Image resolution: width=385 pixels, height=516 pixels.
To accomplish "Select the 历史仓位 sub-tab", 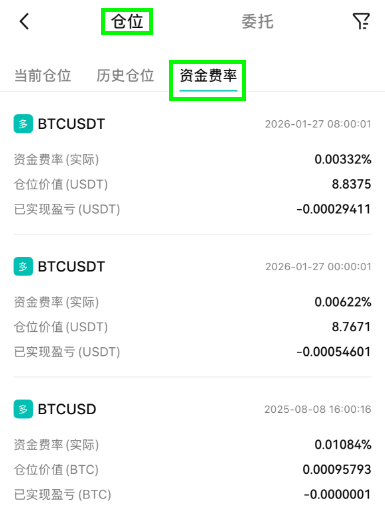I will click(x=125, y=76).
